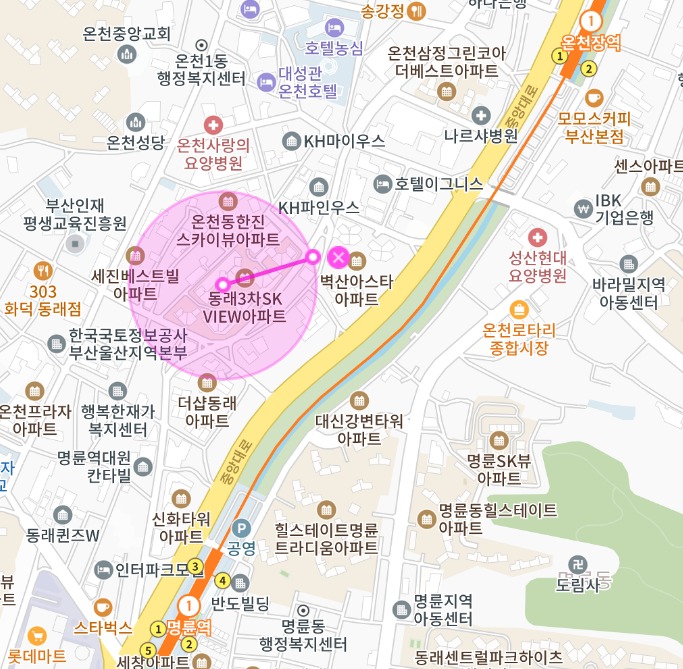Tap 온천사랑의 요양병원 hospital marker
The width and height of the screenshot is (683, 669).
212,125
